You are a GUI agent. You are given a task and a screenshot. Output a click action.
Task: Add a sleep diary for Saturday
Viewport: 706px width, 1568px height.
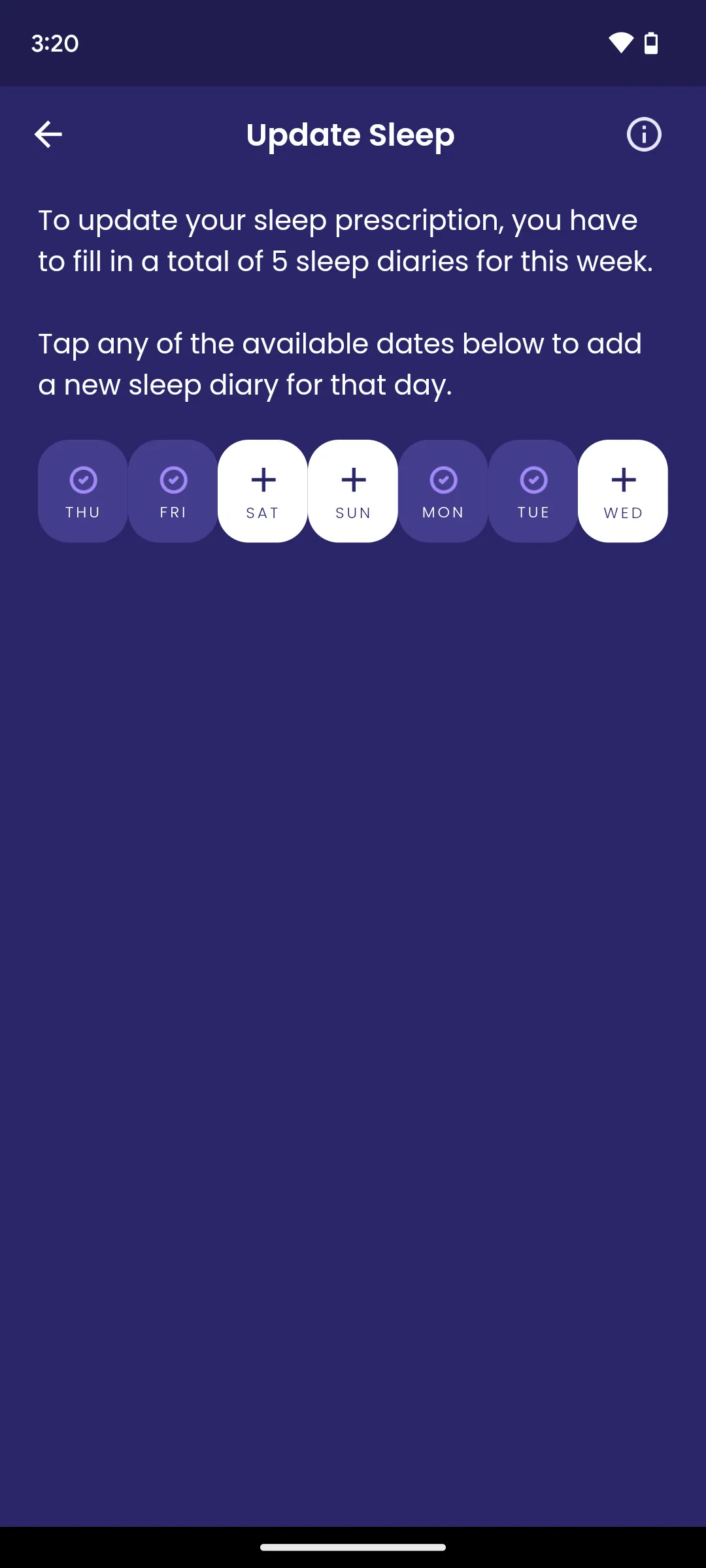[263, 491]
